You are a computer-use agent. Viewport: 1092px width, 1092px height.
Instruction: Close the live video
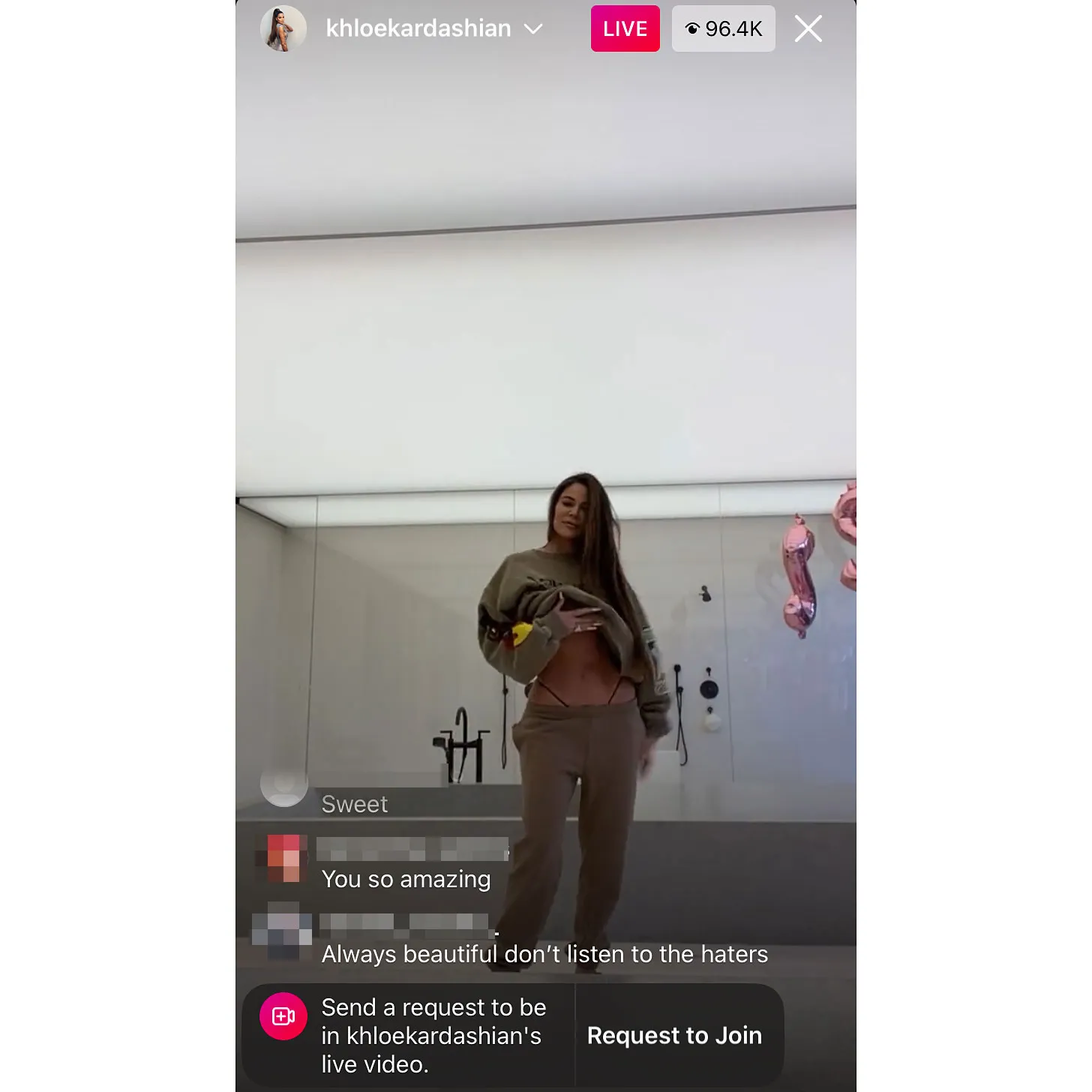point(808,29)
